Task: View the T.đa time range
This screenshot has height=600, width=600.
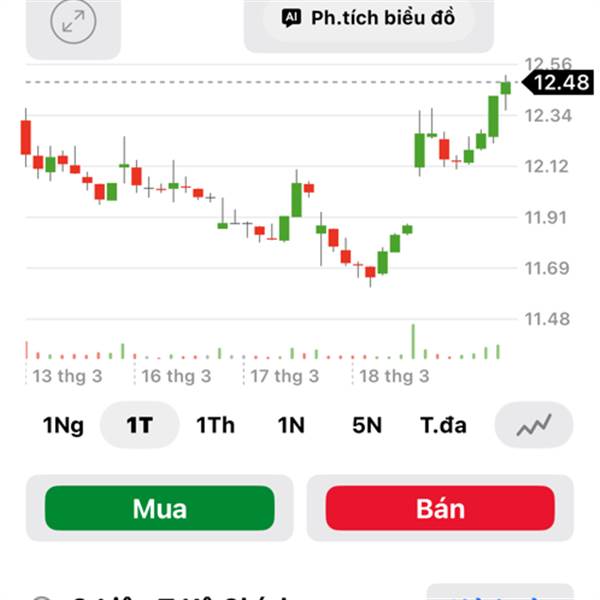Action: tap(443, 425)
